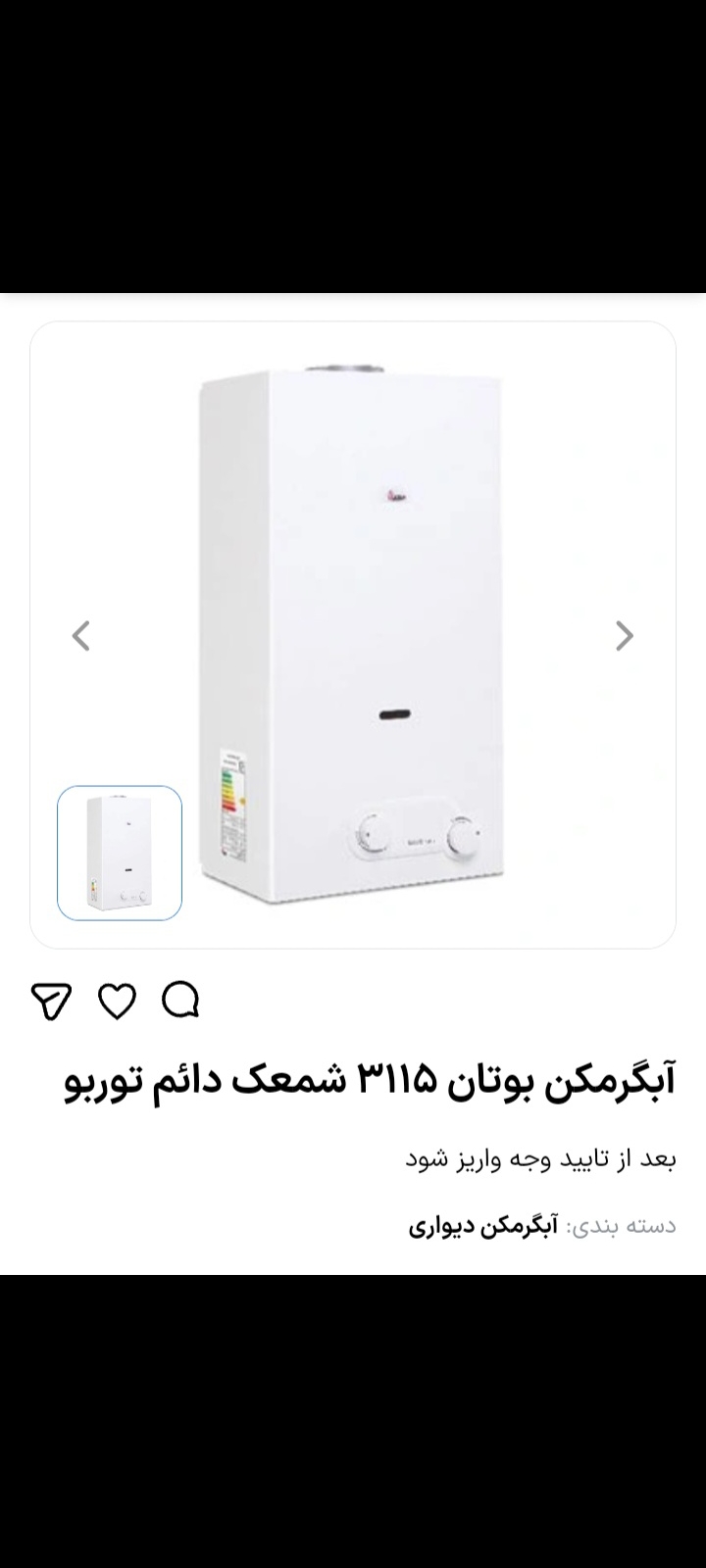Open the آبگرمکن دیواری category link
The width and height of the screenshot is (706, 1568).
482,1225
